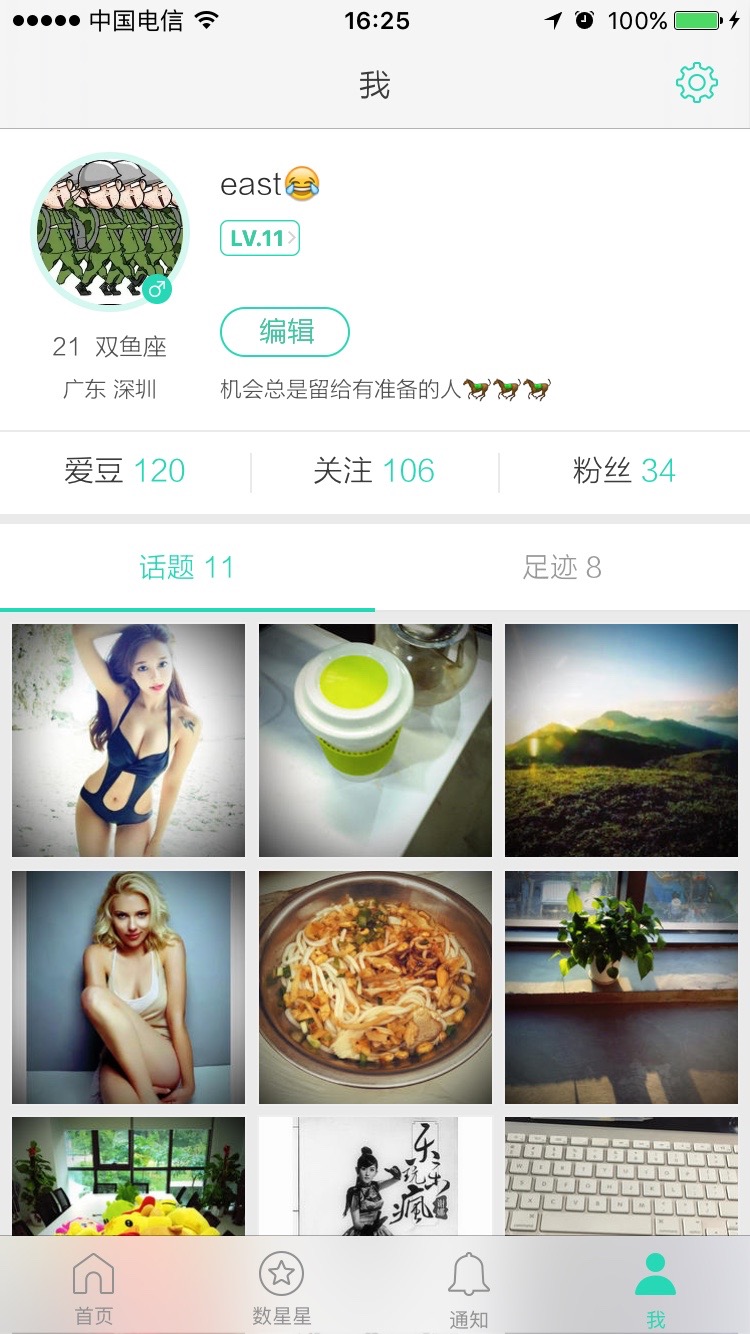
Task: Open settings with the gear icon
Action: coord(696,84)
